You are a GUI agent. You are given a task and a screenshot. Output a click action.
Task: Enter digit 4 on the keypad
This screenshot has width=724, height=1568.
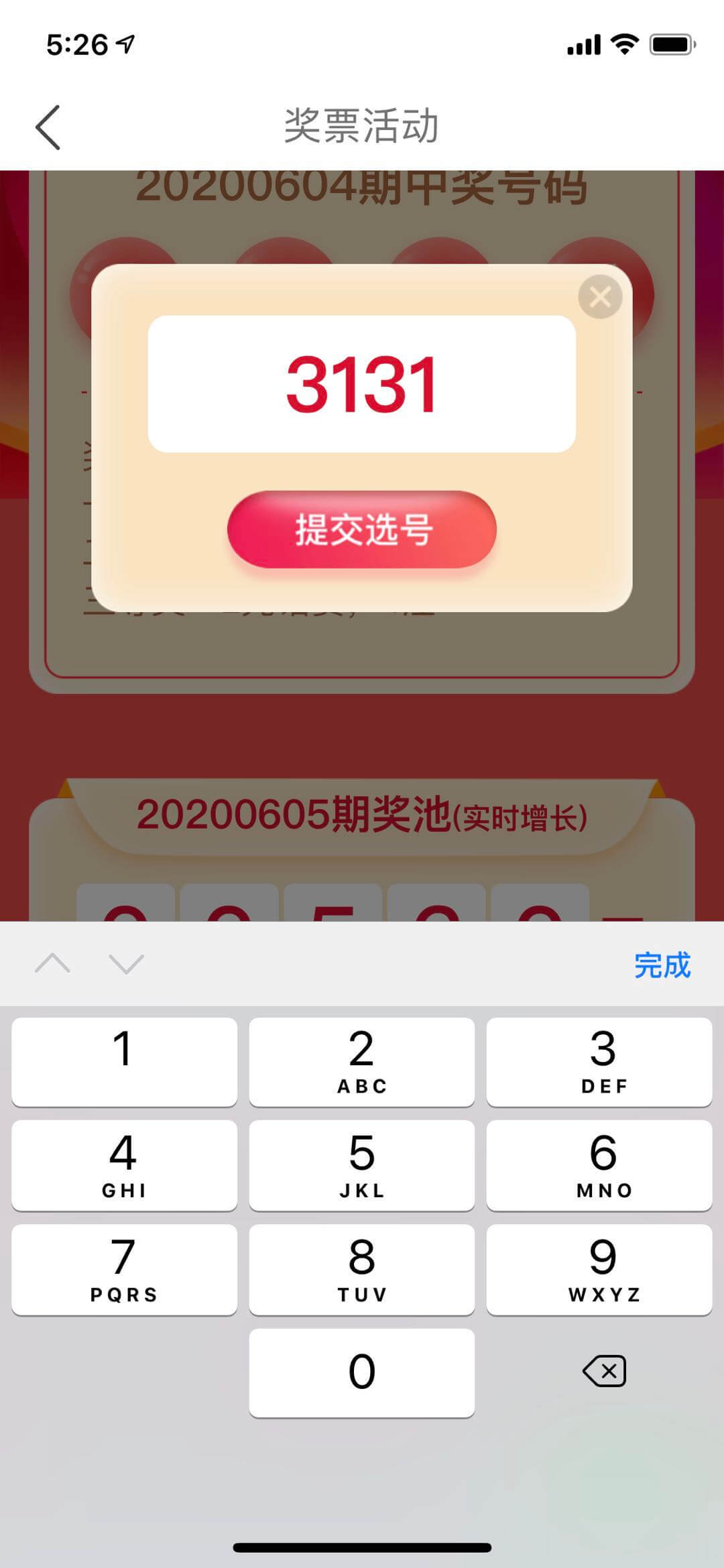pyautogui.click(x=124, y=1165)
